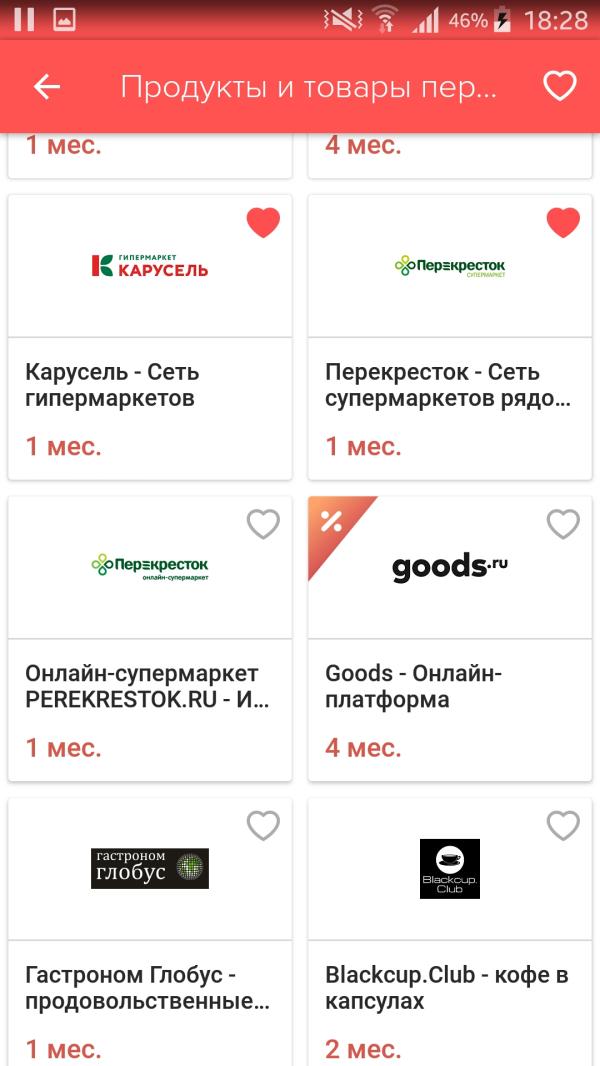Add Goods online platform to favorites
Image resolution: width=600 pixels, height=1066 pixels.
click(563, 524)
